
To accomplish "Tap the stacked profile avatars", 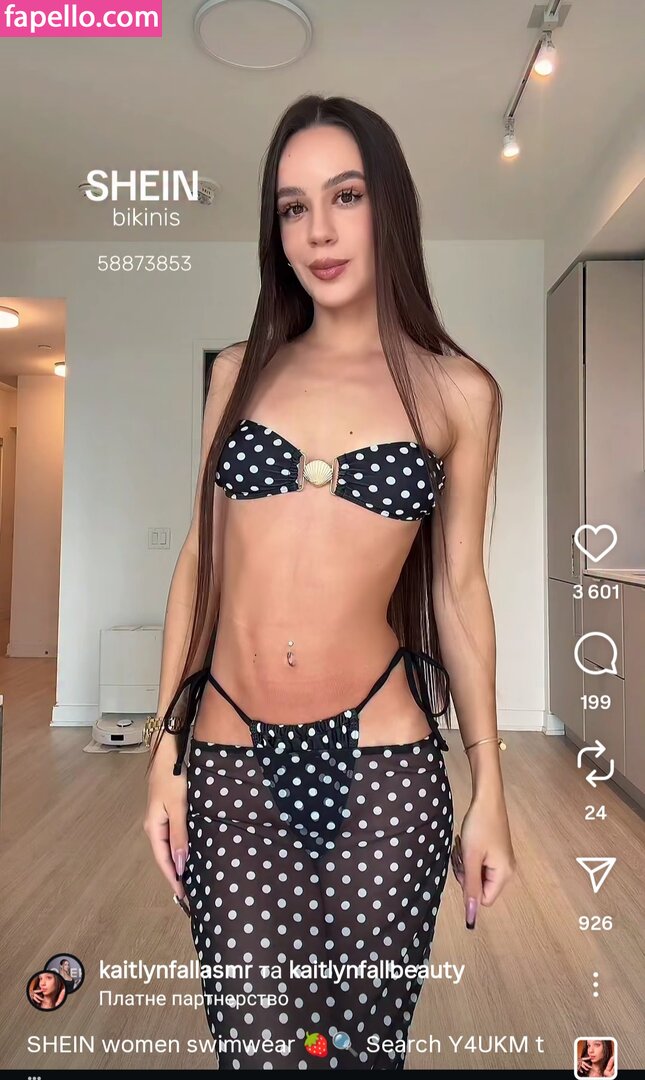I will (55, 981).
